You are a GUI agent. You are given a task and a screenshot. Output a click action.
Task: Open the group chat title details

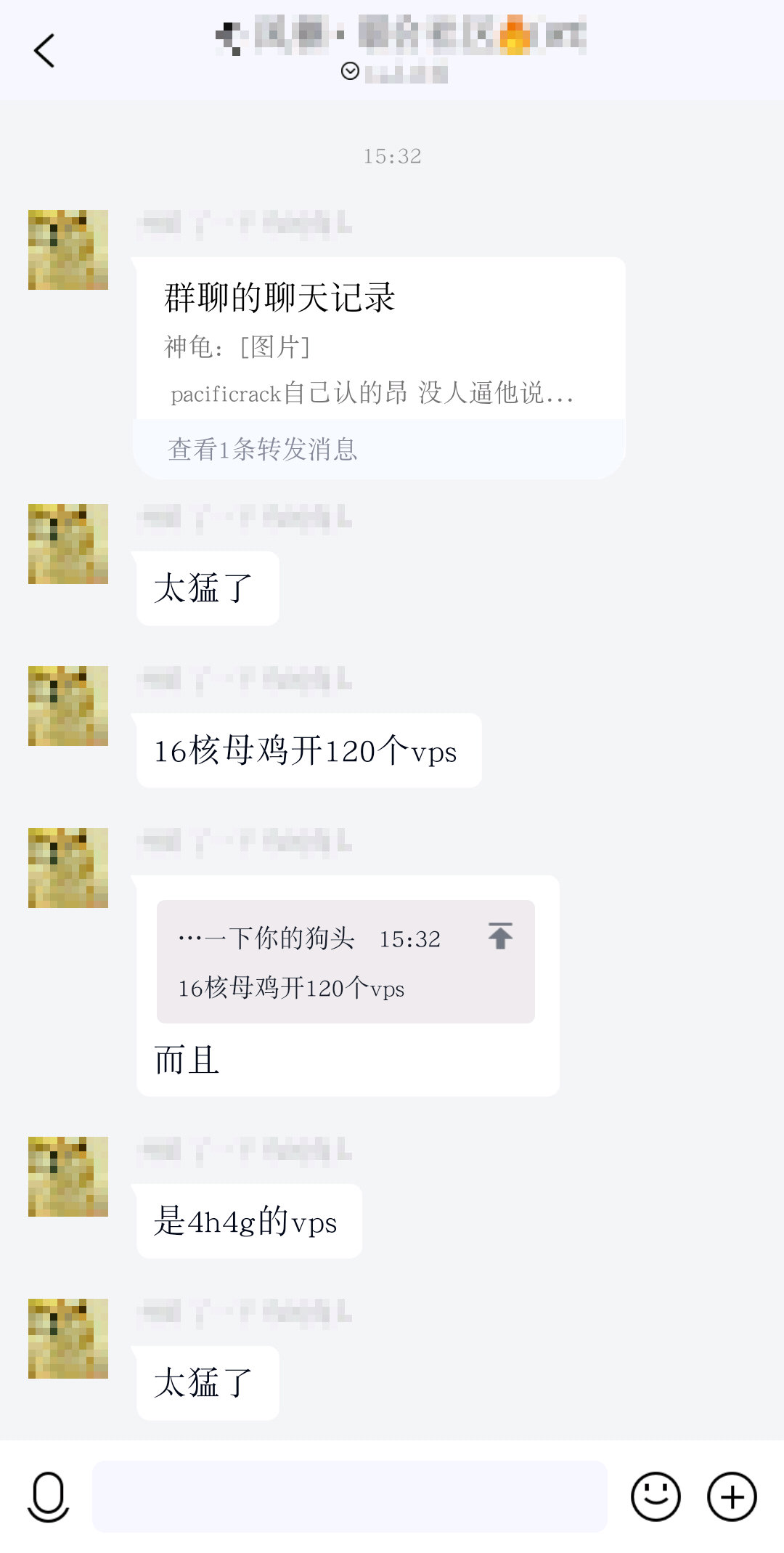tap(401, 36)
